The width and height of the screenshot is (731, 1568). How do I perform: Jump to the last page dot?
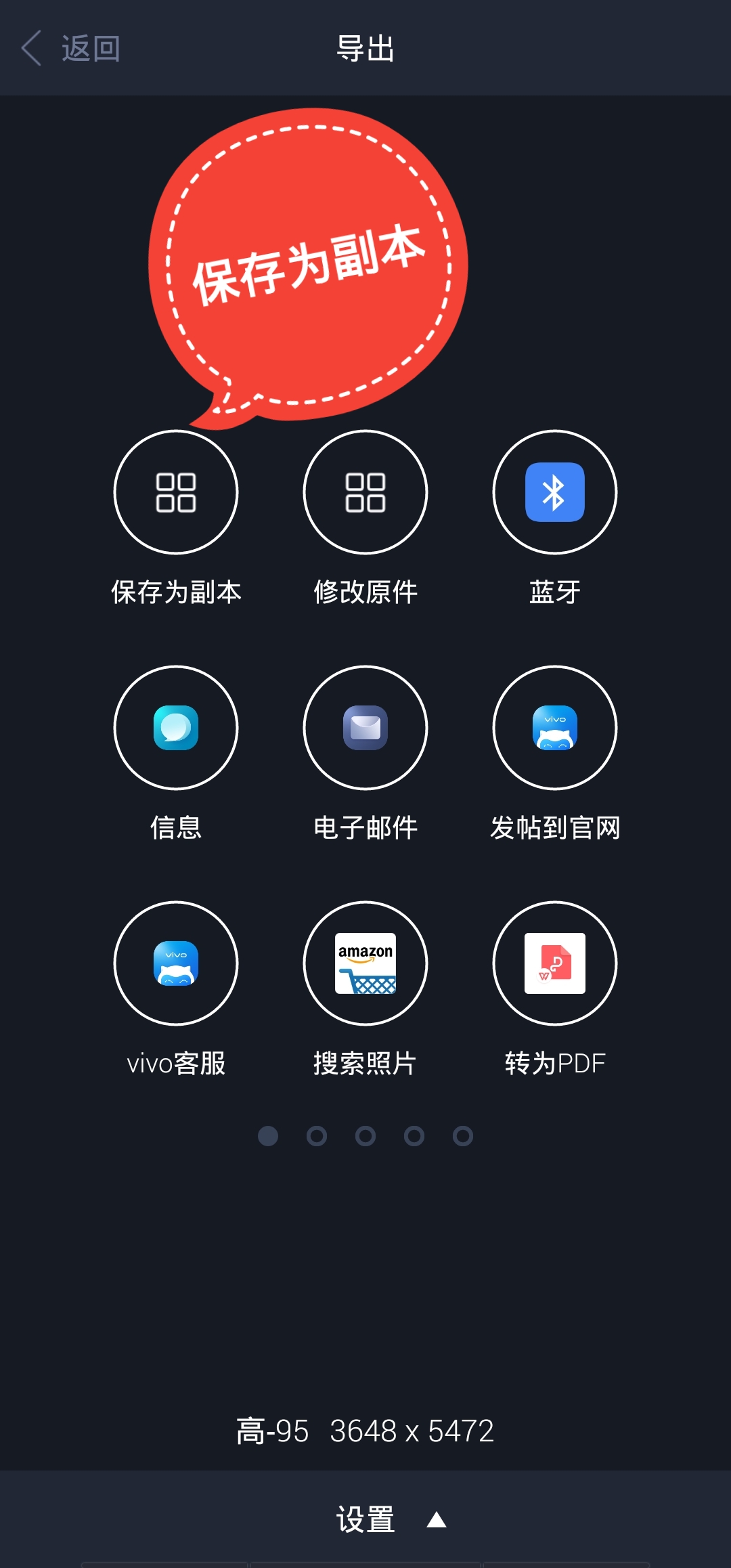click(463, 1137)
